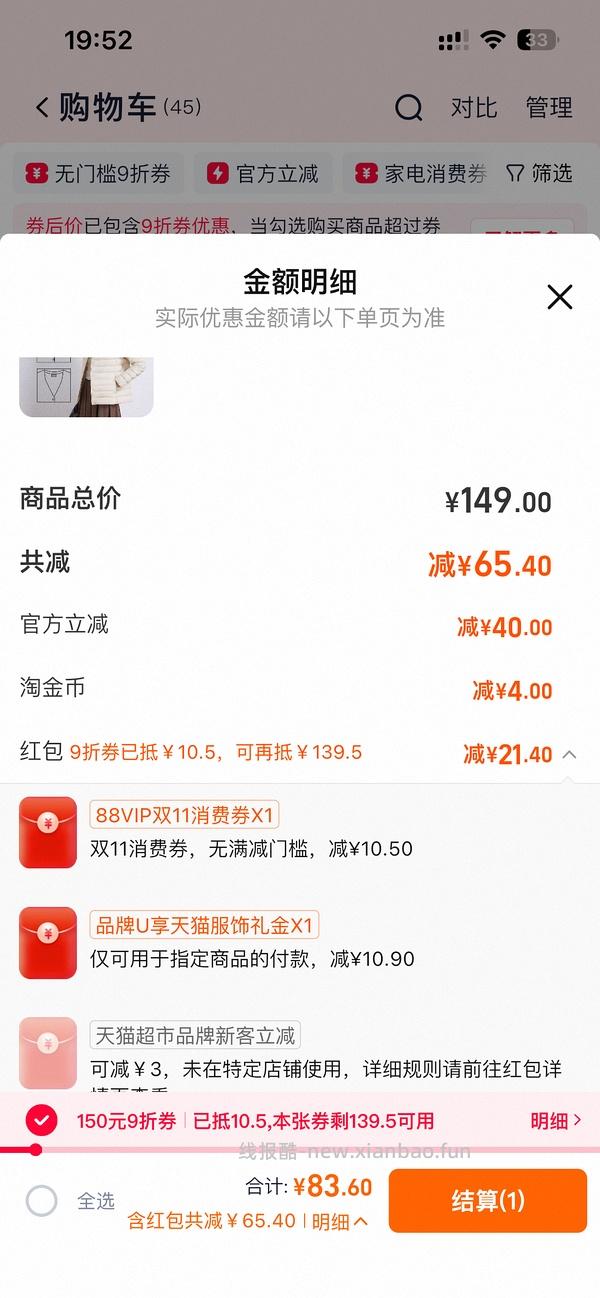Collapse the 红包 details row
The image size is (600, 1298).
pos(569,754)
